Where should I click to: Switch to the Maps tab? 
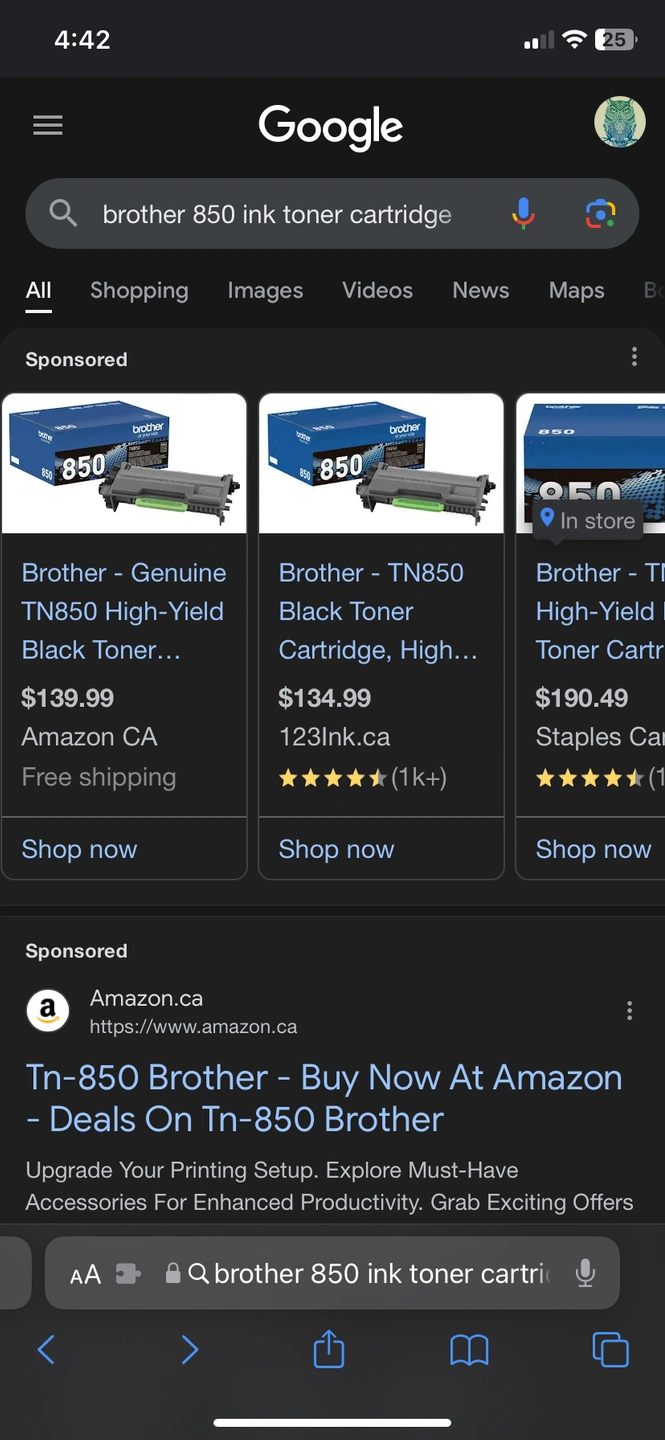[x=576, y=290]
